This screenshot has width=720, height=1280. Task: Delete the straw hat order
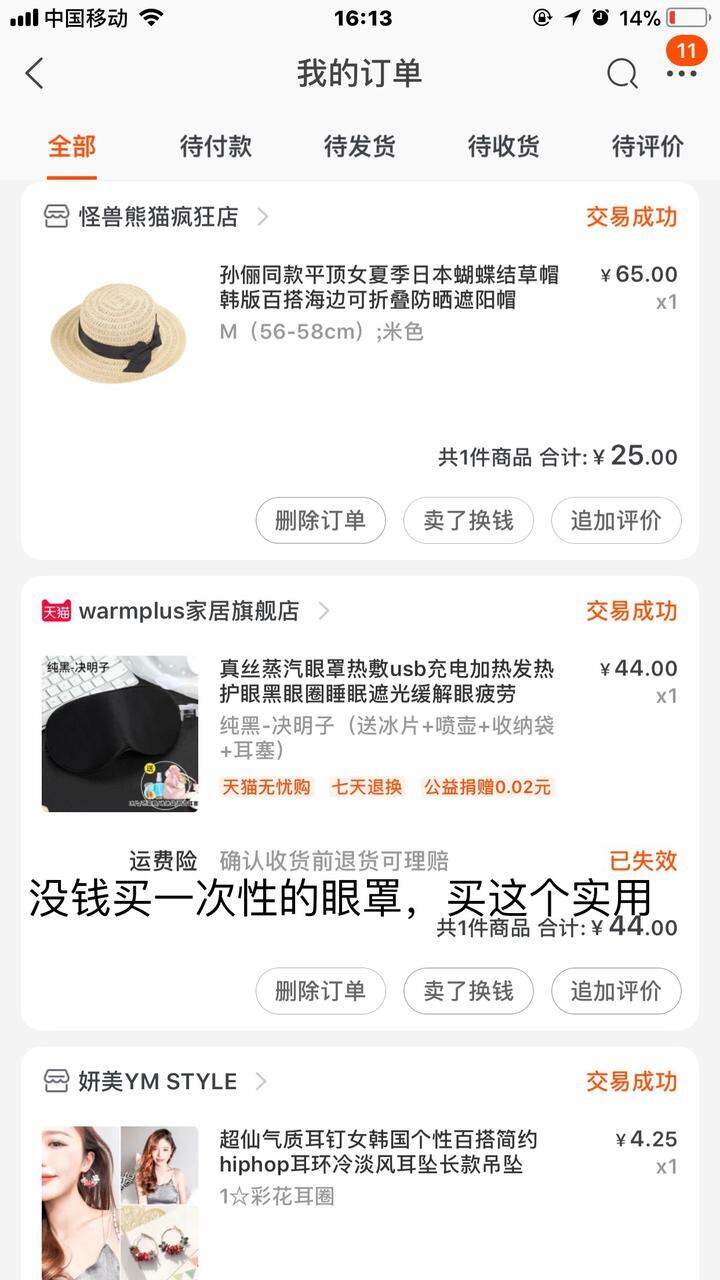pos(320,521)
